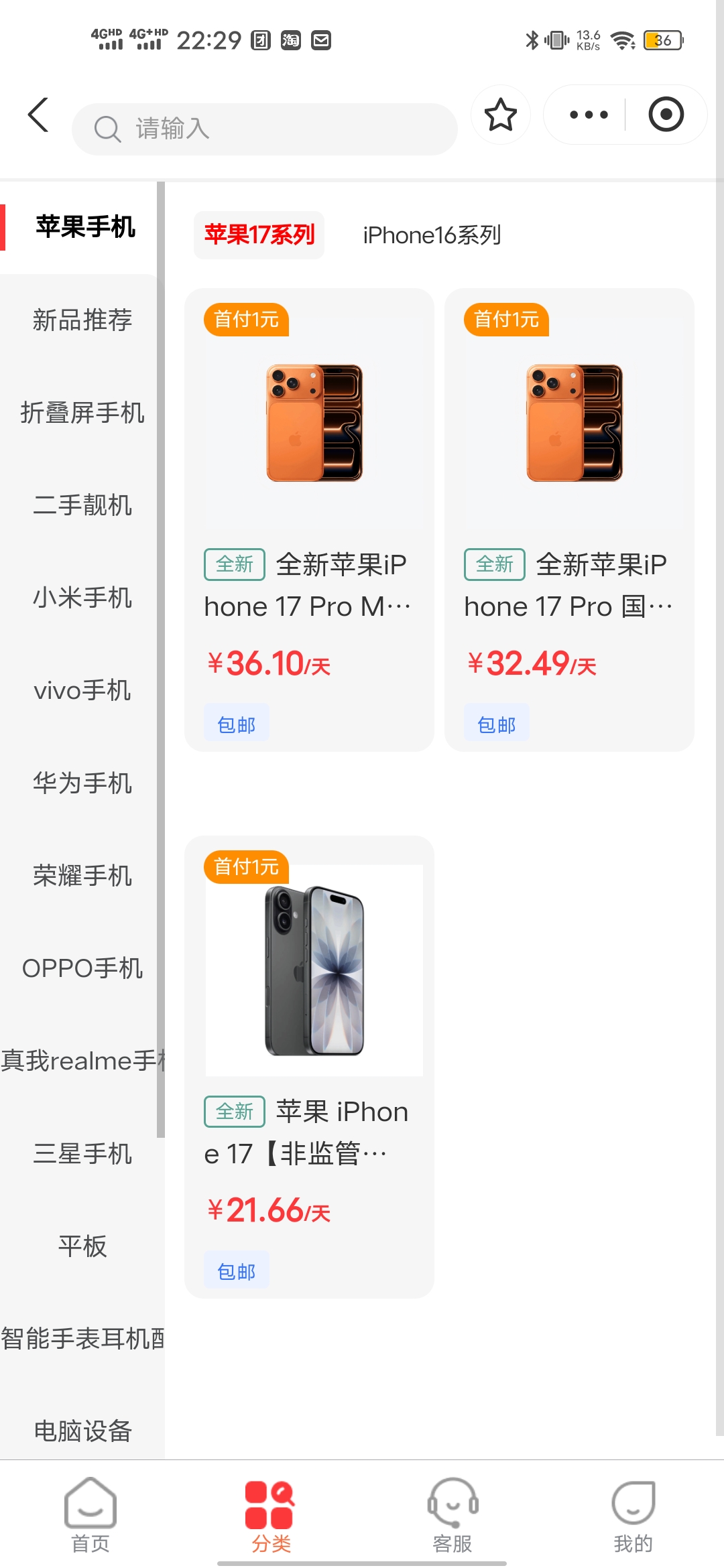Viewport: 724px width, 1568px height.
Task: Open the 折叠屏手机 category
Action: click(82, 413)
